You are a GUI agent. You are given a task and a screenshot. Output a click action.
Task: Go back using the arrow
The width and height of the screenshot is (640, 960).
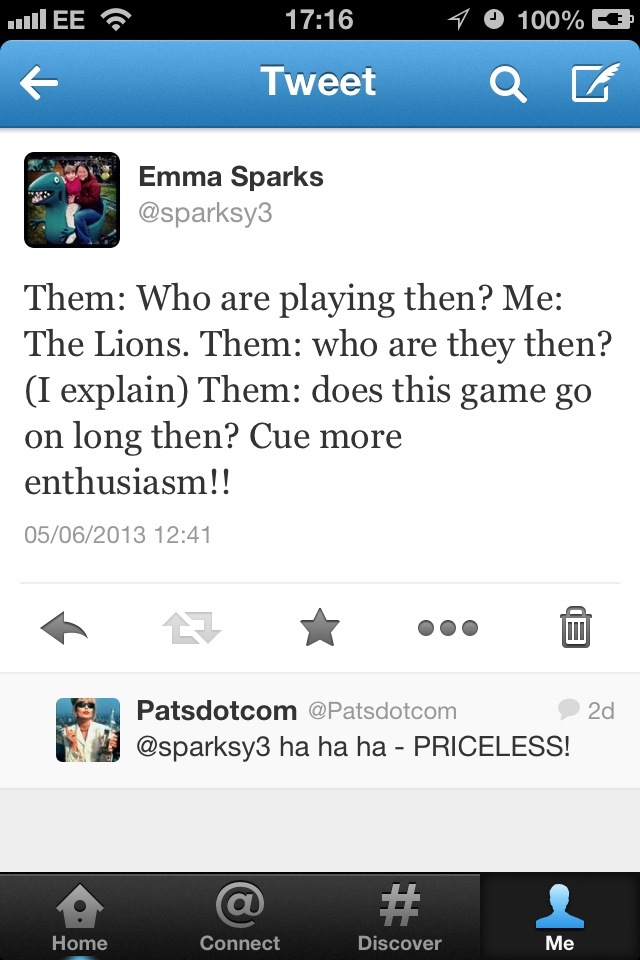tap(40, 84)
